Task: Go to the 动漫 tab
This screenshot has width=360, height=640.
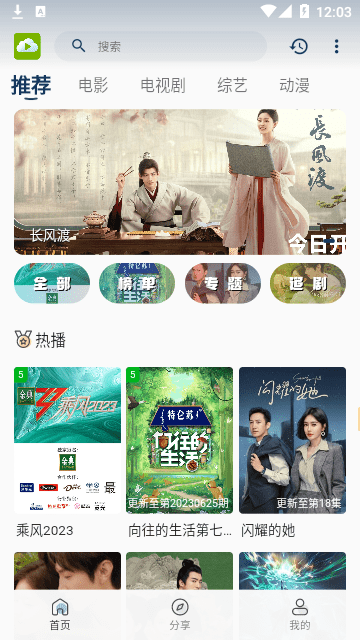Action: pos(294,85)
